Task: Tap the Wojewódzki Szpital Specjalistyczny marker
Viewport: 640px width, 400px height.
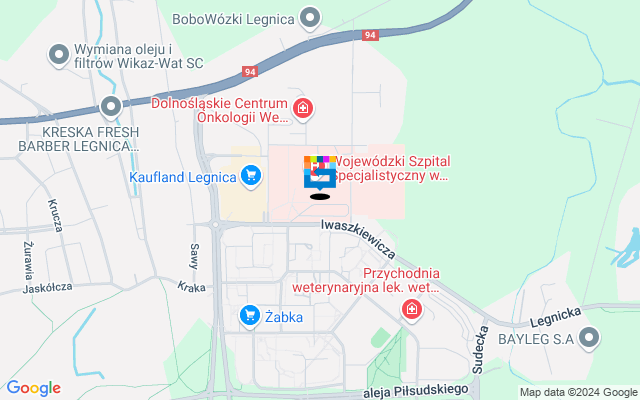Action: pos(320,174)
